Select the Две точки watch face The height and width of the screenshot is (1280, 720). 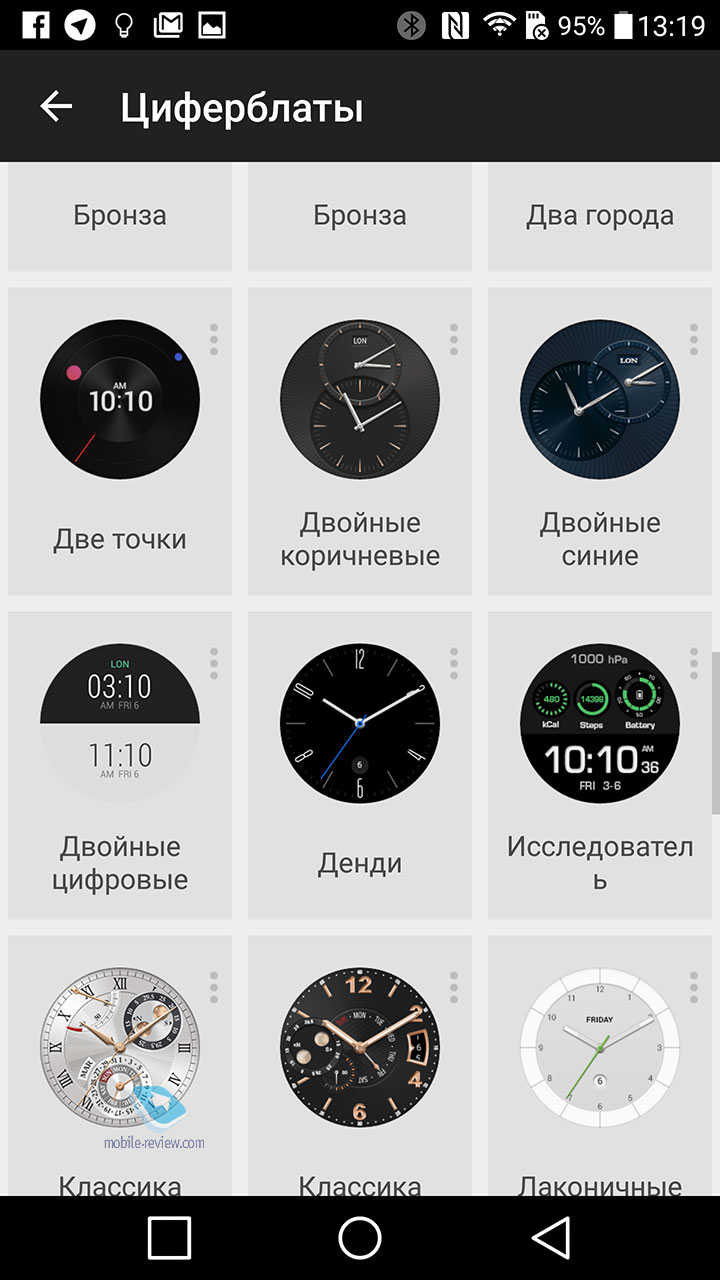point(120,441)
